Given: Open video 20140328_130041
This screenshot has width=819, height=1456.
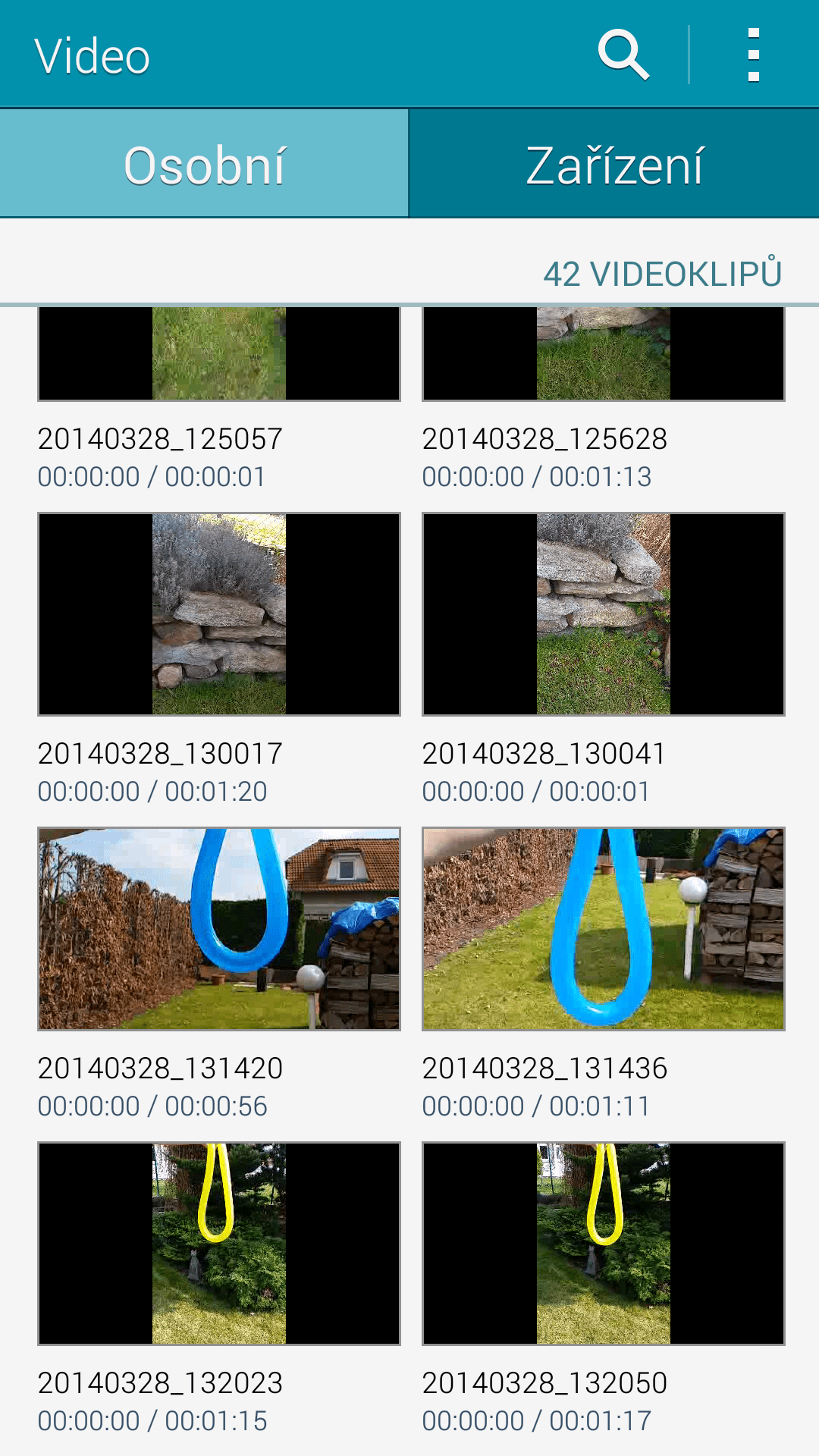Looking at the screenshot, I should (x=604, y=614).
